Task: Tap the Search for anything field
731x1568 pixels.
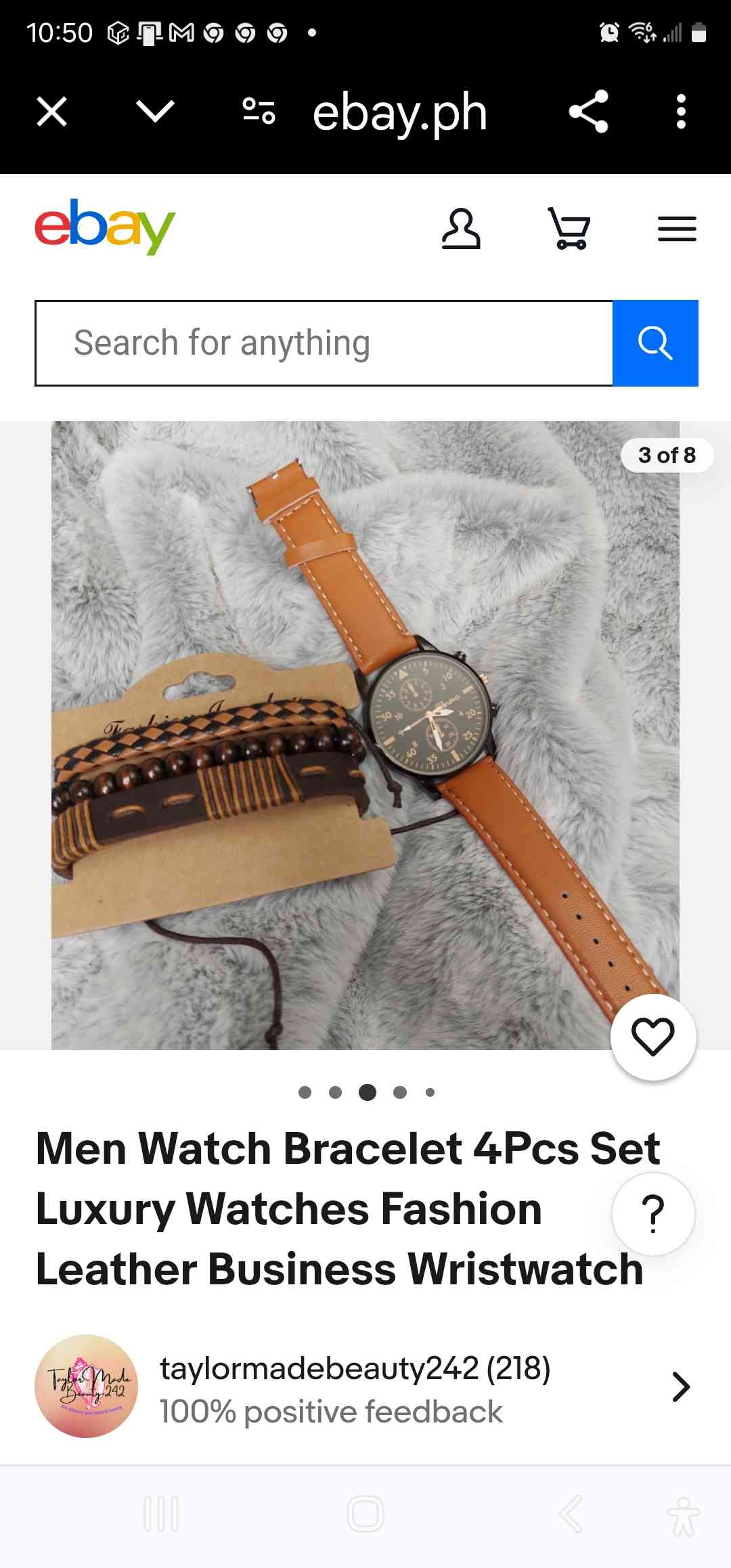Action: coord(324,343)
